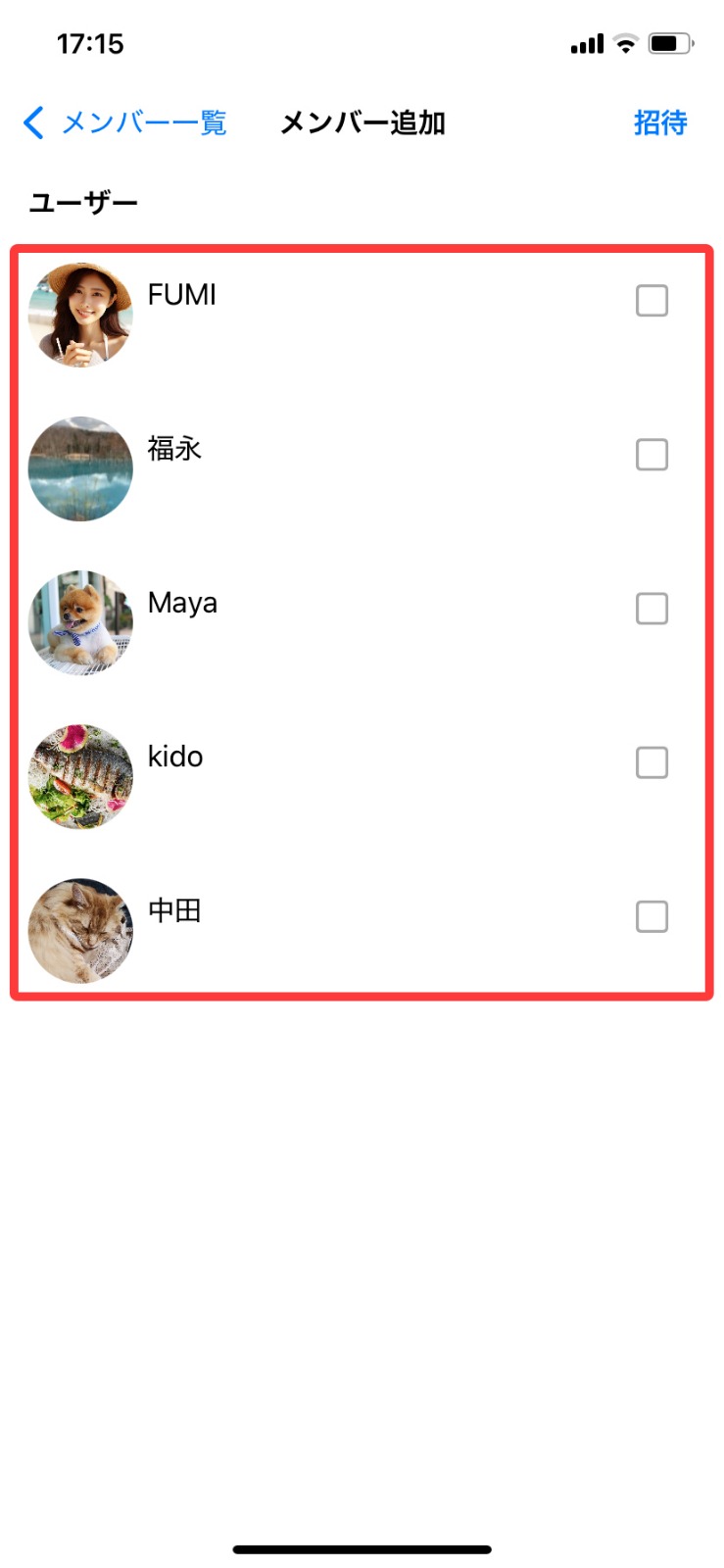Mark kido's checkbox
This screenshot has width=724, height=1568.
[x=652, y=762]
